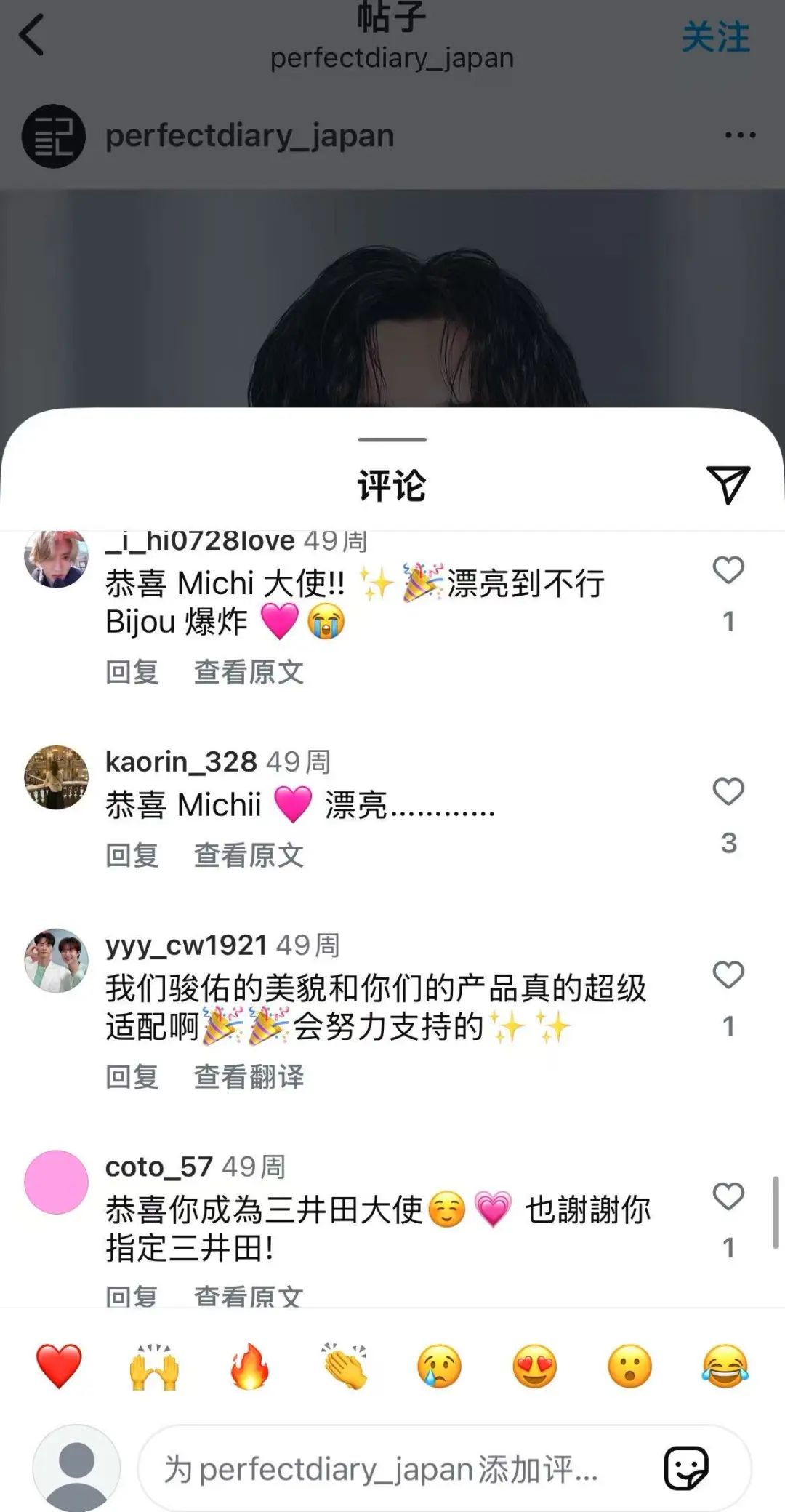The image size is (785, 1512).
Task: Open yyy_cw1921's profile from the avatar
Action: pos(56,960)
